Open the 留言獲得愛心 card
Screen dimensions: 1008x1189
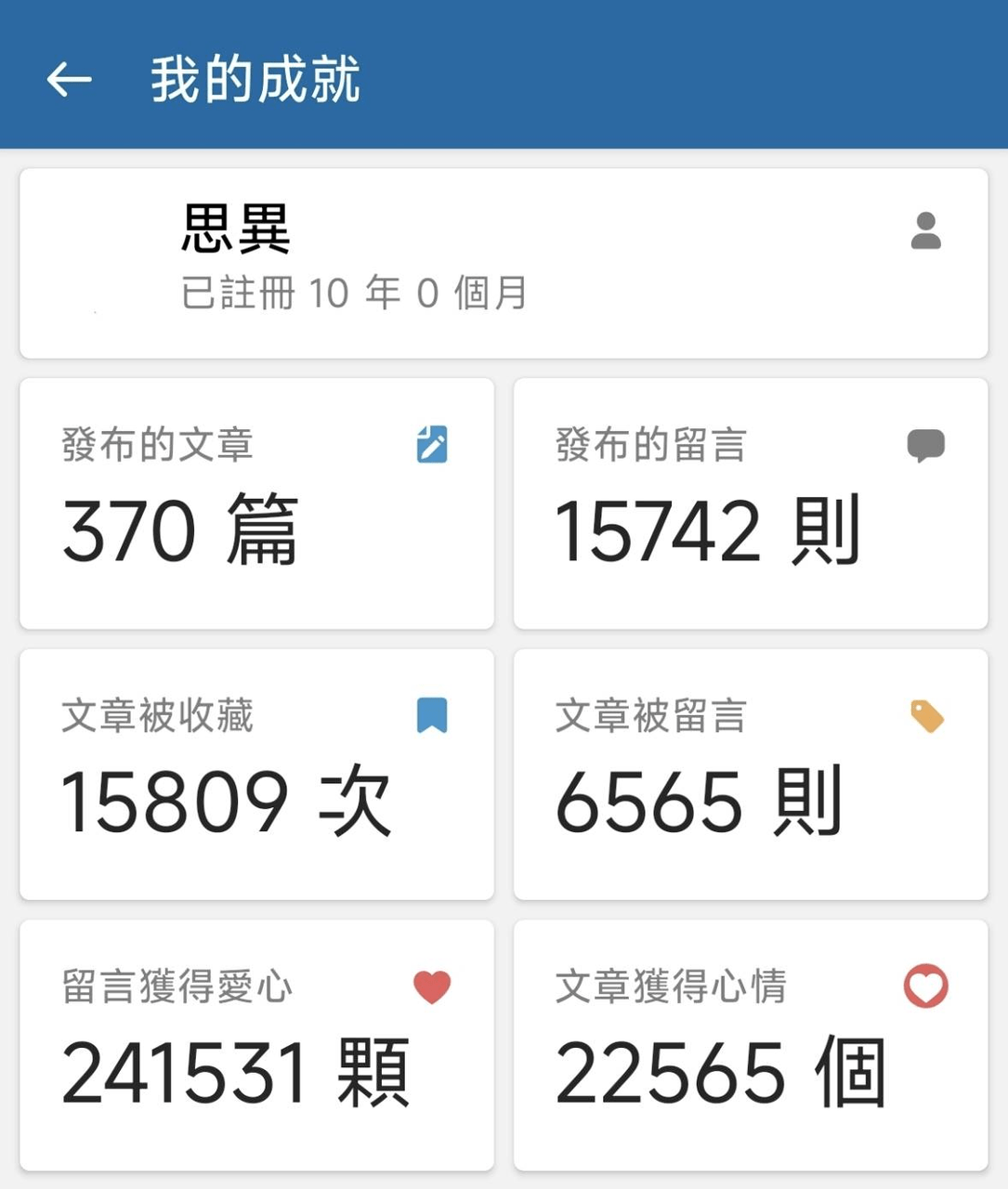point(256,1046)
